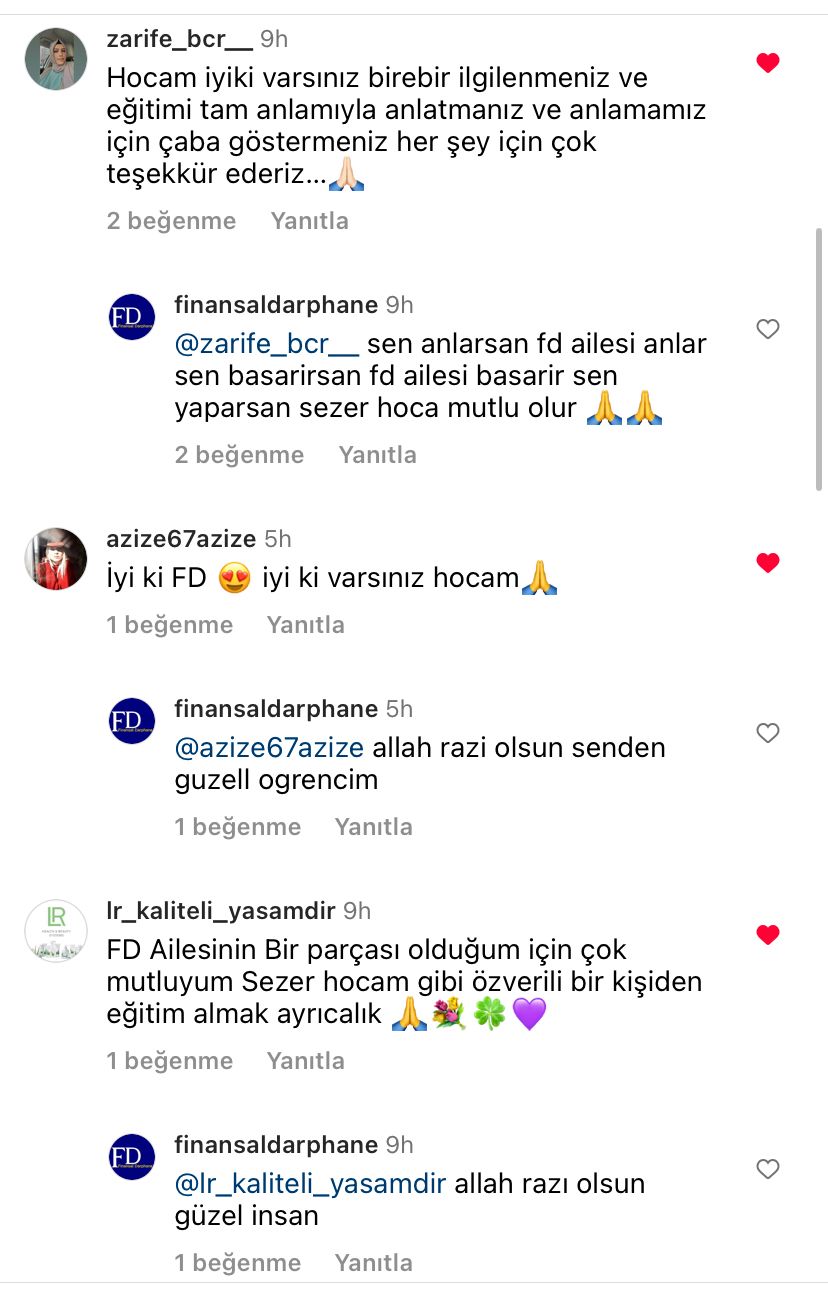Like finansaldarphane's reply to zarife_bcr__
Image resolution: width=828 pixels, height=1292 pixels.
pos(767,329)
